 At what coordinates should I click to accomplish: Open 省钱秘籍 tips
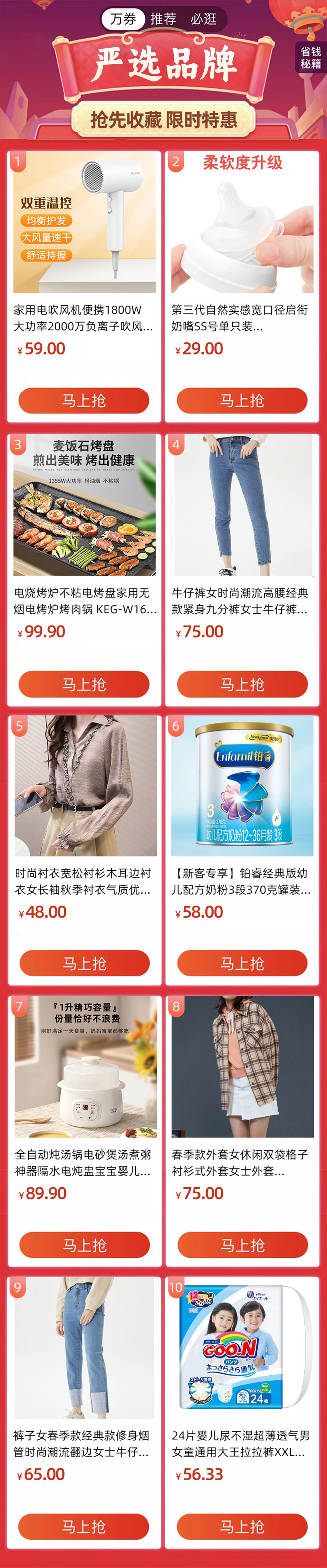point(311,58)
